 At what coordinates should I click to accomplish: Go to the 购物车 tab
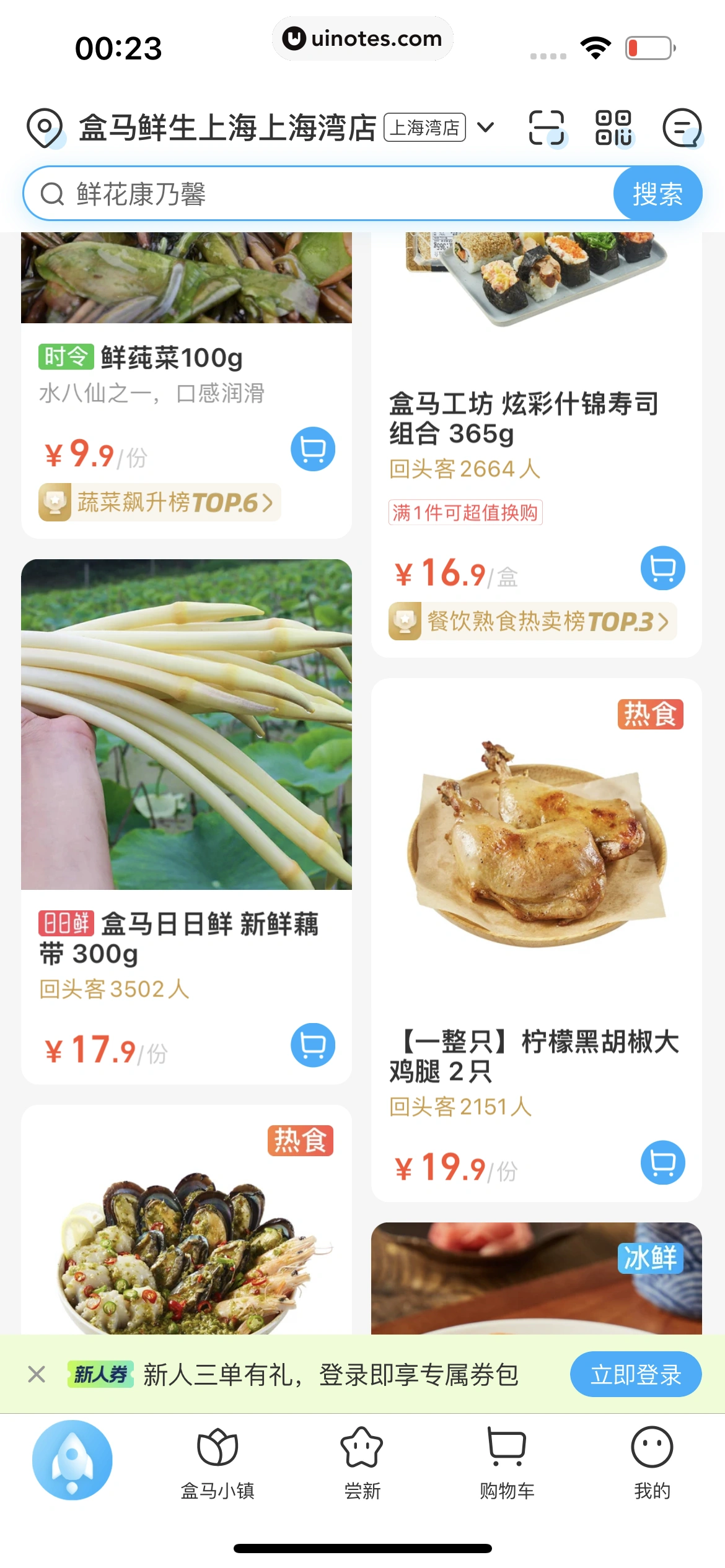(x=507, y=1463)
